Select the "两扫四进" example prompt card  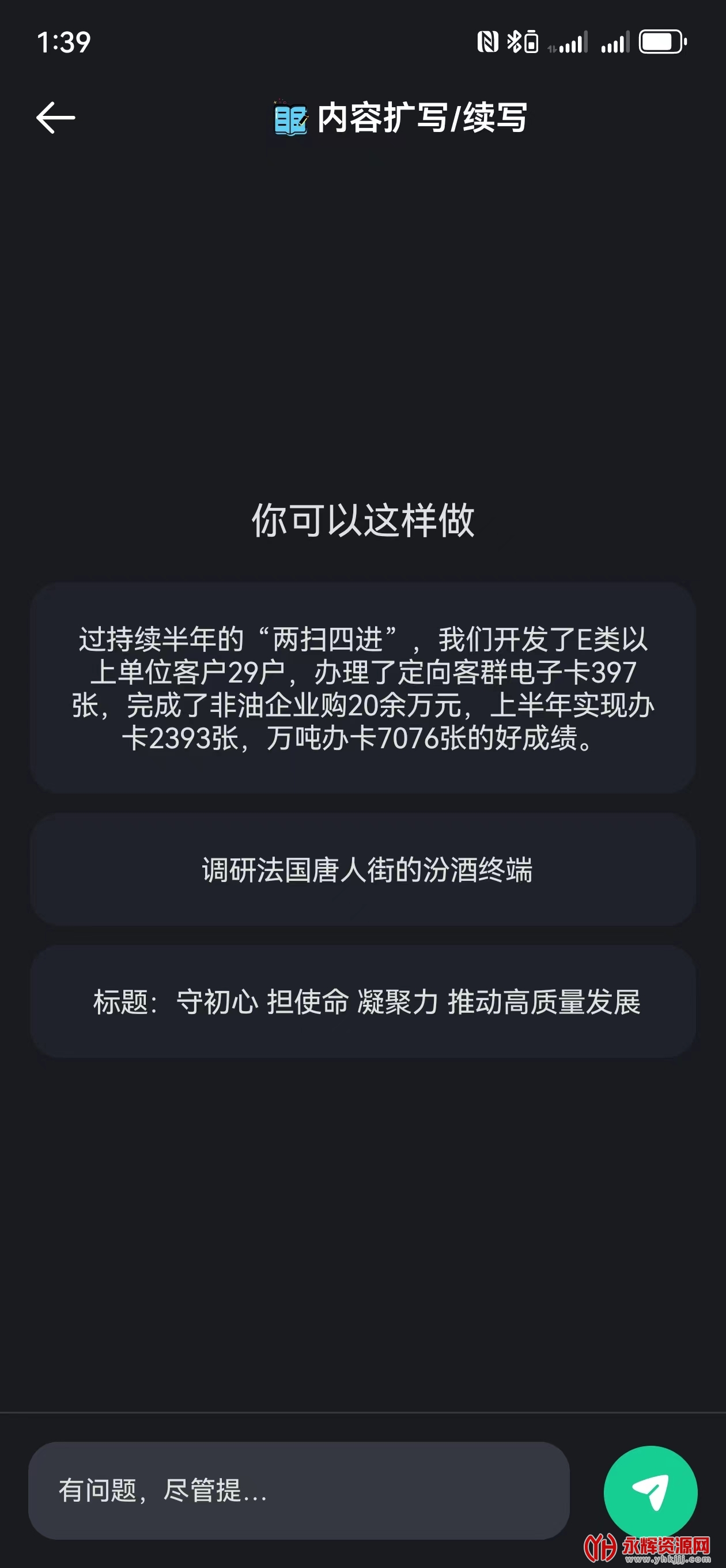coord(362,688)
